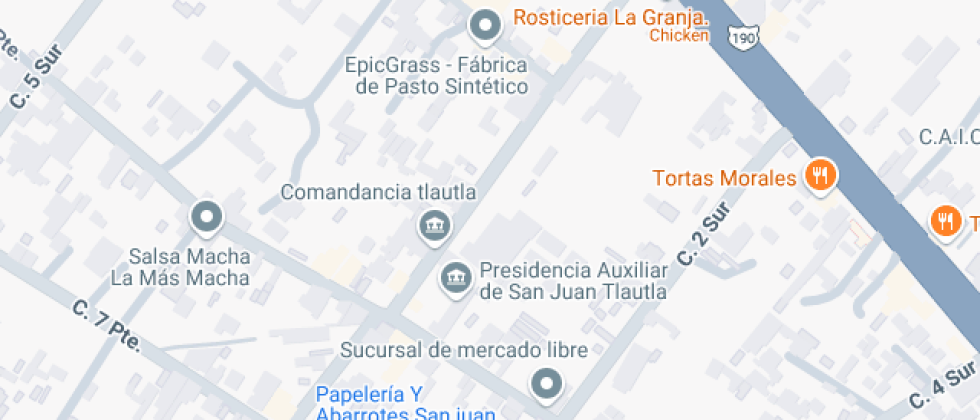Select the Tortas Morales restaurant pin
The width and height of the screenshot is (980, 420).
point(821,177)
